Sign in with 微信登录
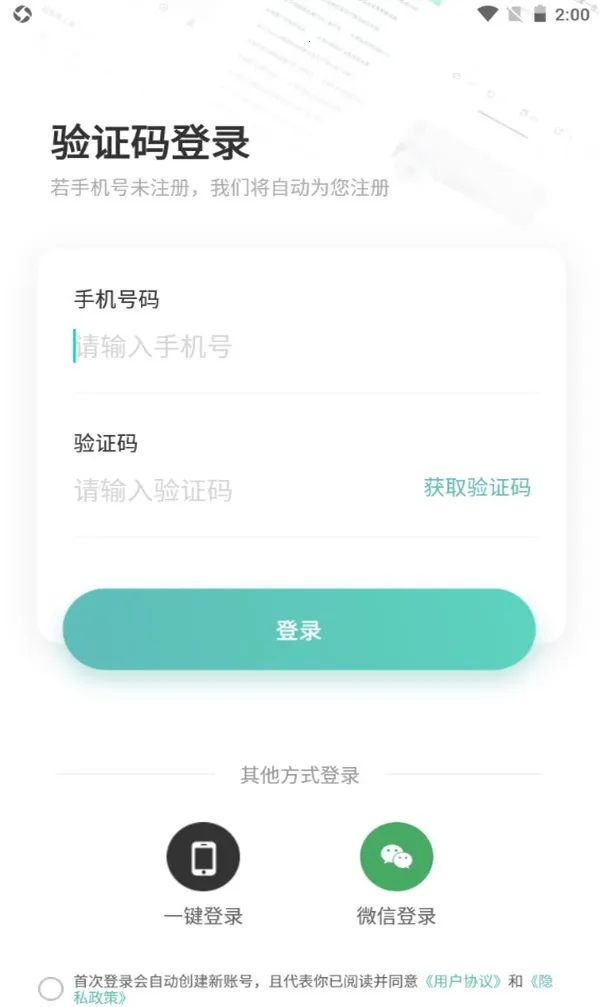This screenshot has width=600, height=1007. [396, 859]
